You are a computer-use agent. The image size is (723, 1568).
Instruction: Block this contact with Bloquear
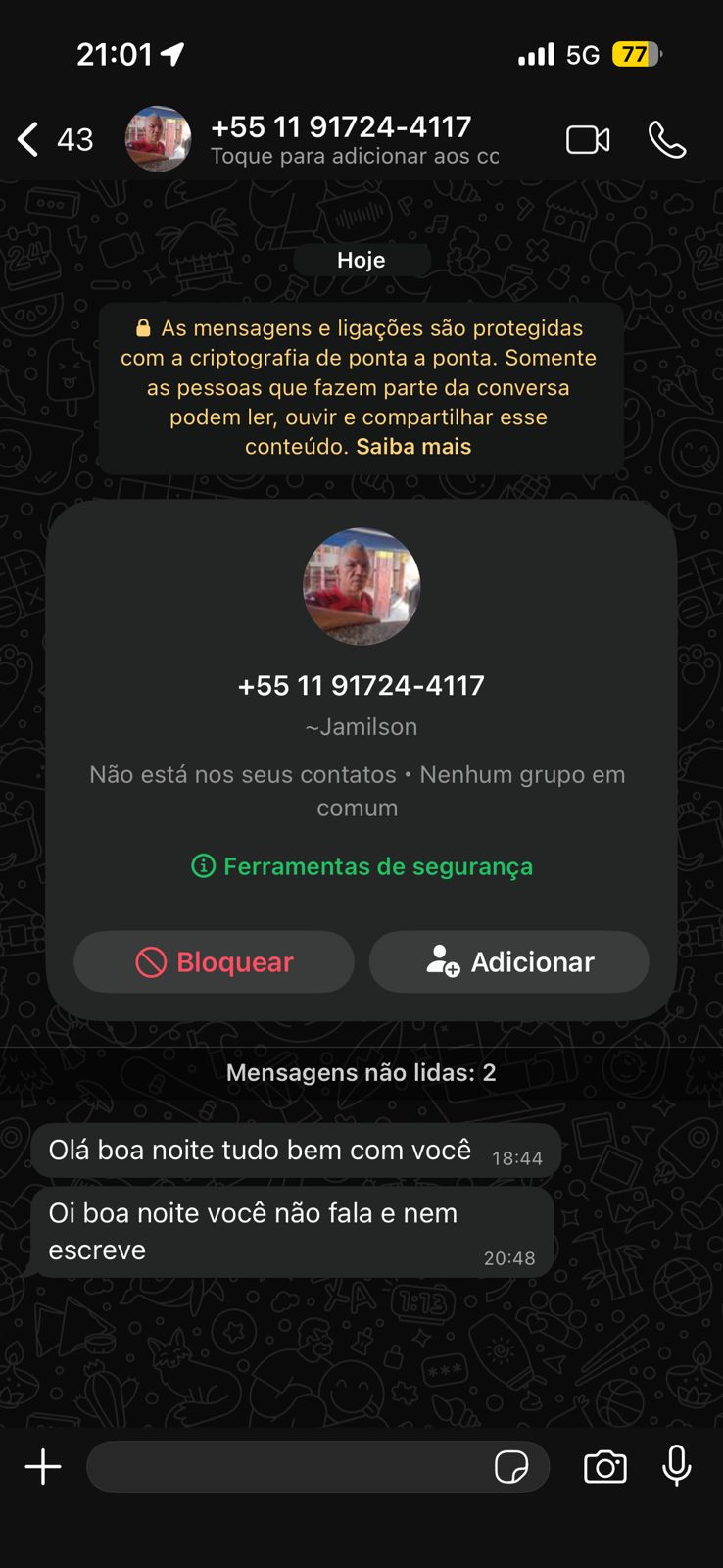point(214,962)
